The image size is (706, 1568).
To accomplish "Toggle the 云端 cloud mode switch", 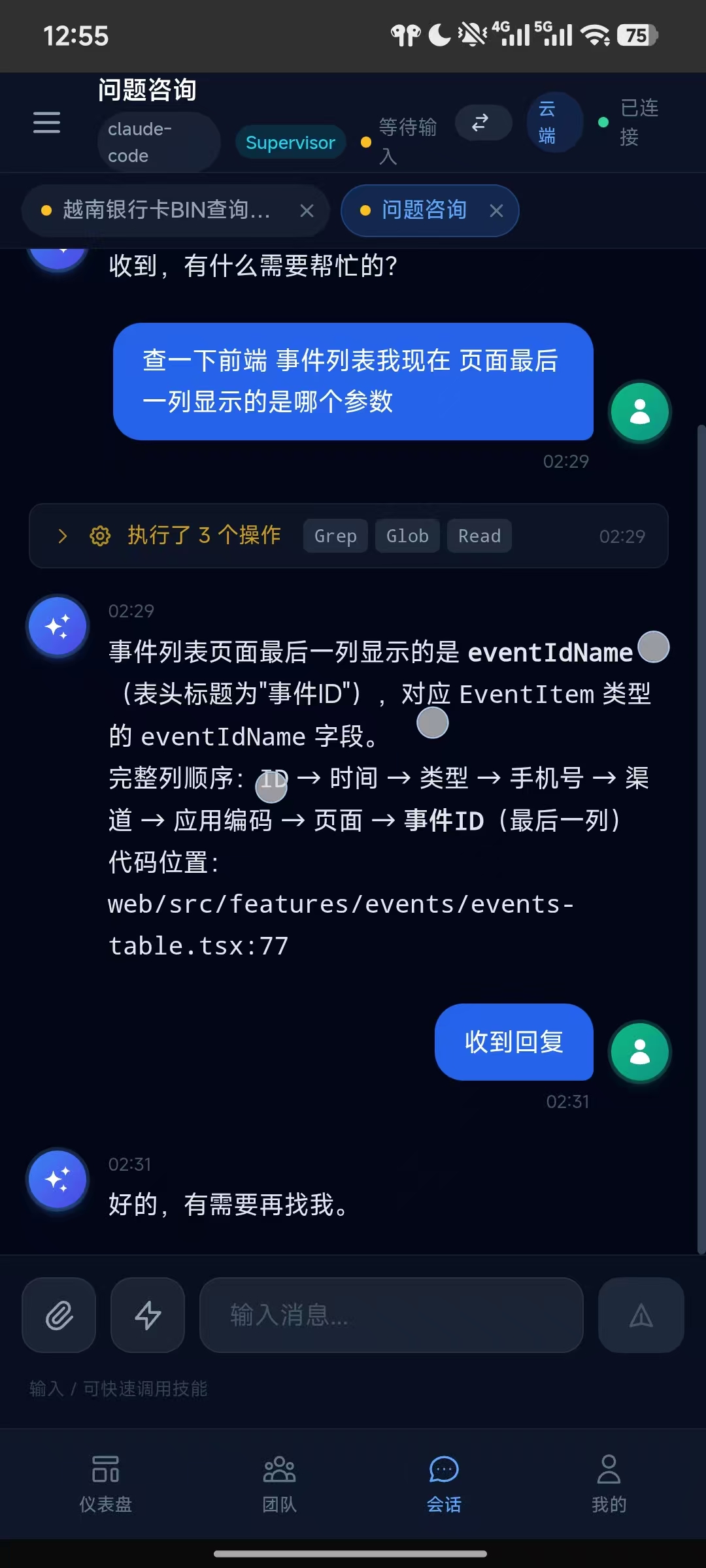I will (x=554, y=122).
